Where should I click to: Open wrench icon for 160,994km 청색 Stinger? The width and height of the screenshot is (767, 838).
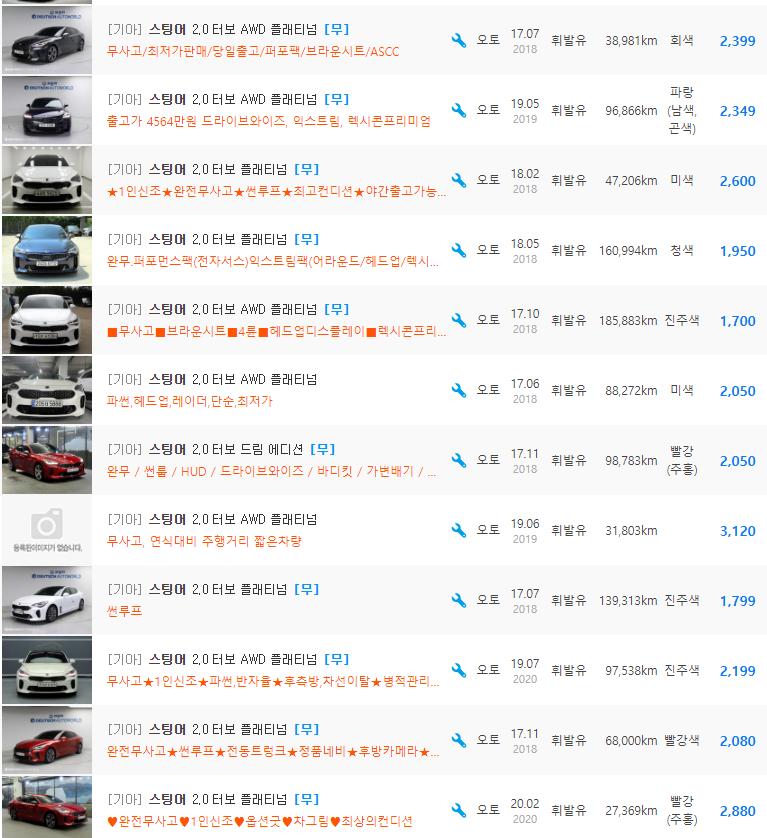click(x=459, y=250)
